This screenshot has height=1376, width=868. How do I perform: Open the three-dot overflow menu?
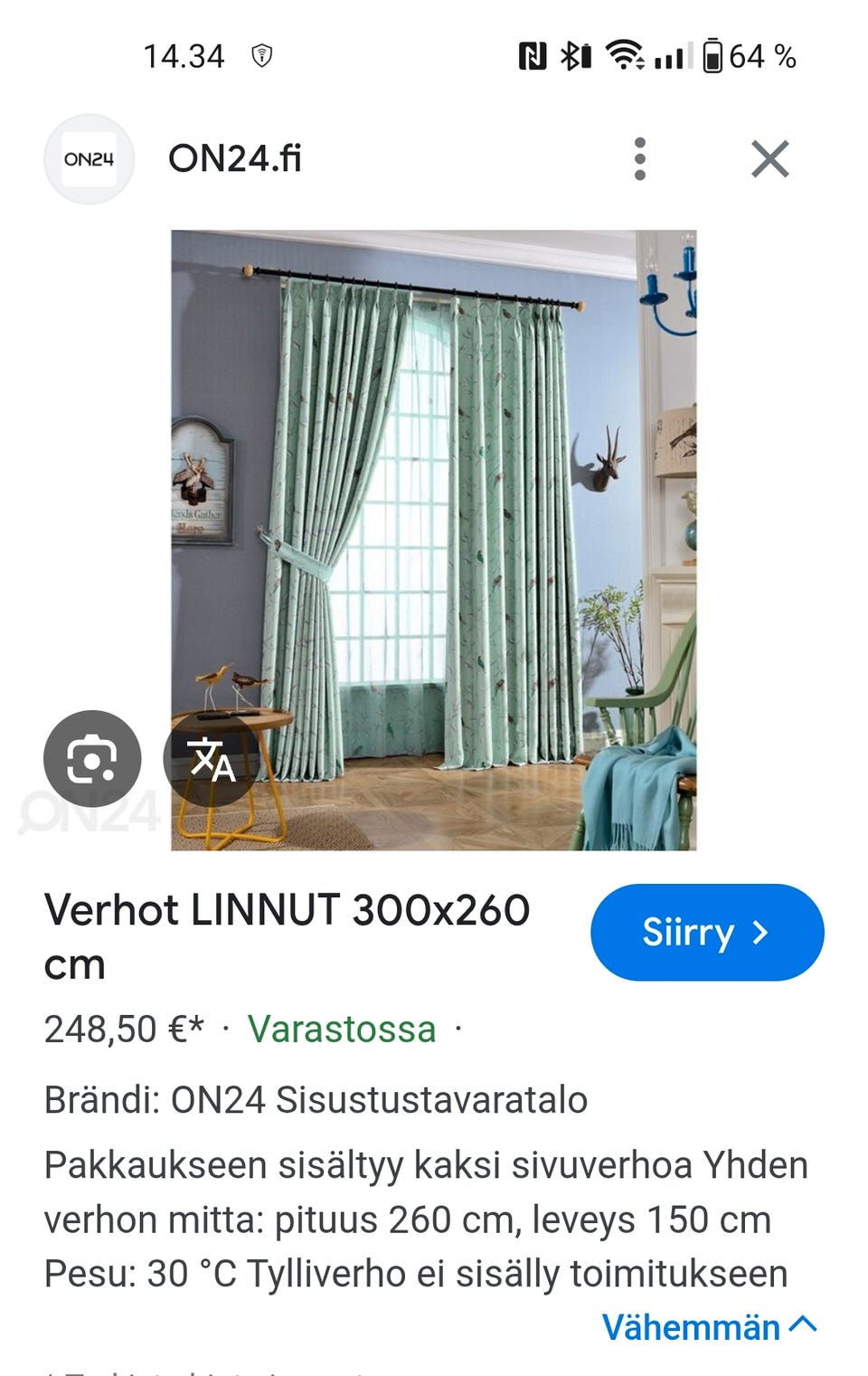tap(642, 159)
